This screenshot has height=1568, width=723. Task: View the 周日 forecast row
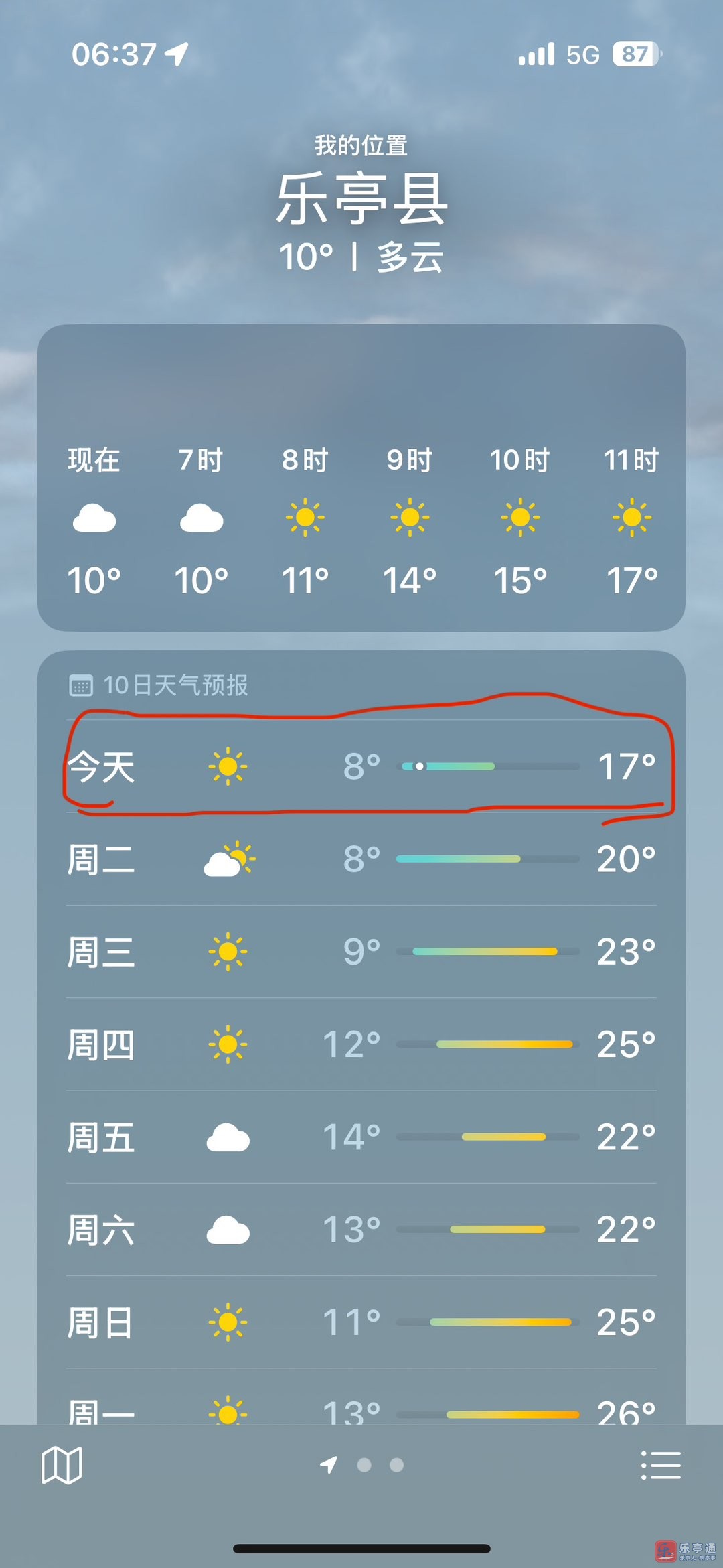tap(361, 1322)
